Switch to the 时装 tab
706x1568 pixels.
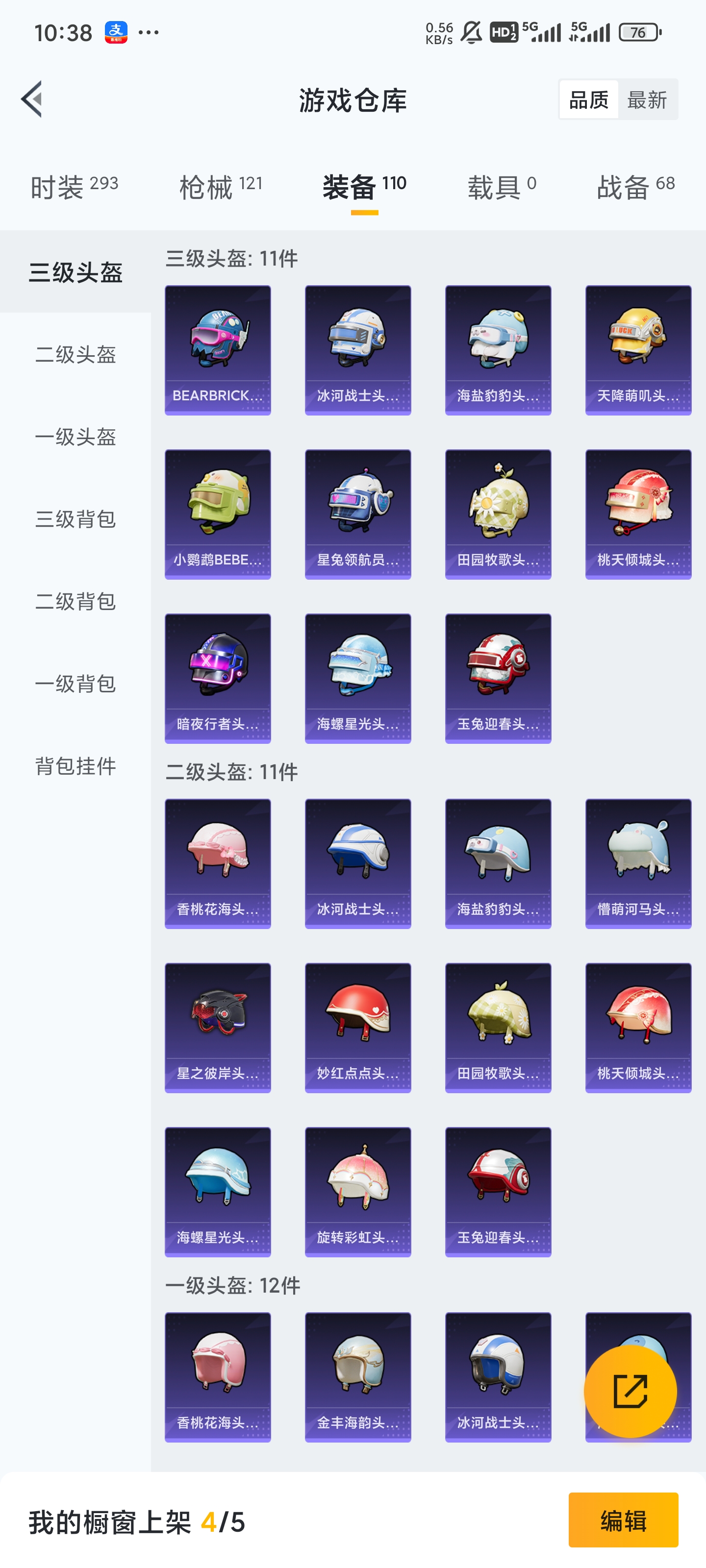tap(75, 186)
